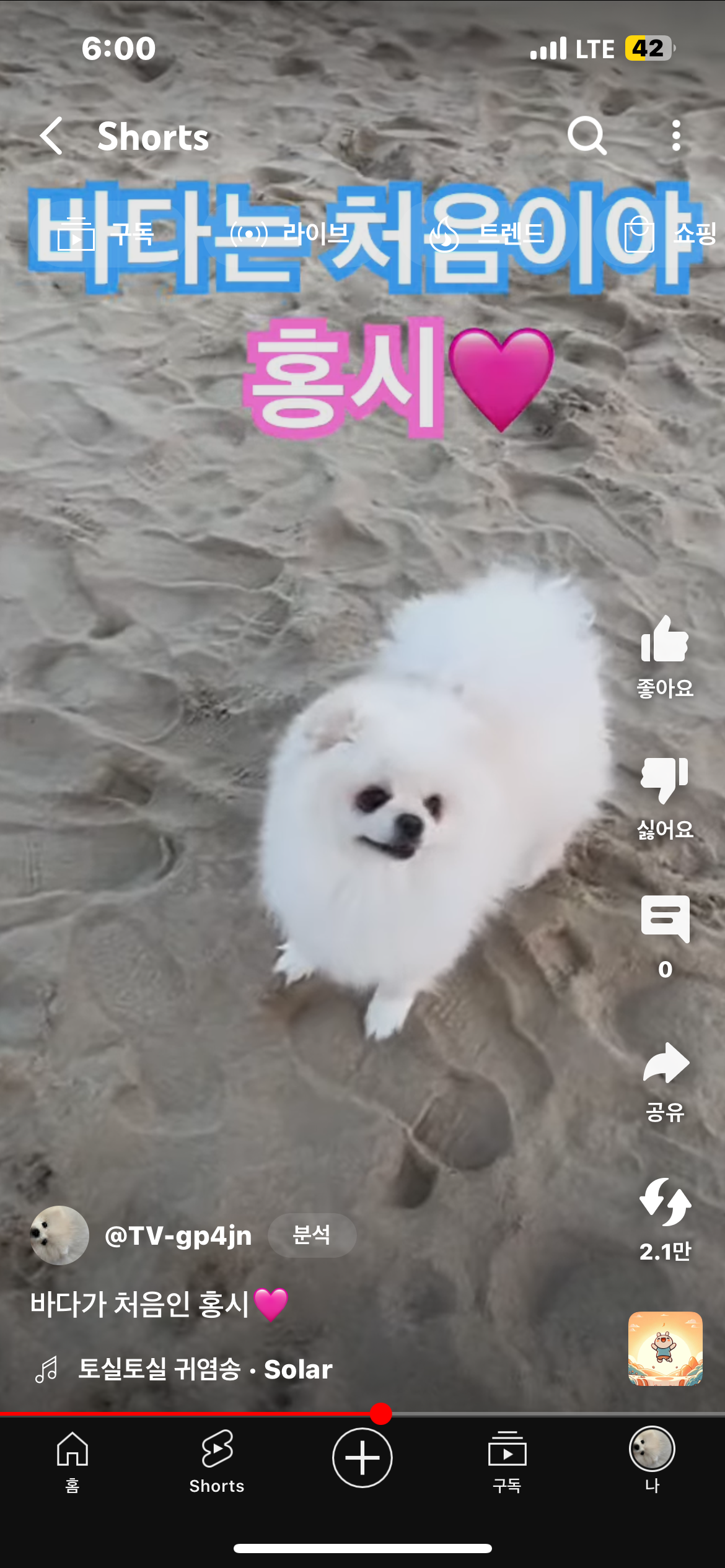This screenshot has height=1568, width=725.
Task: Open the three-dot overflow menu
Action: pos(675,135)
